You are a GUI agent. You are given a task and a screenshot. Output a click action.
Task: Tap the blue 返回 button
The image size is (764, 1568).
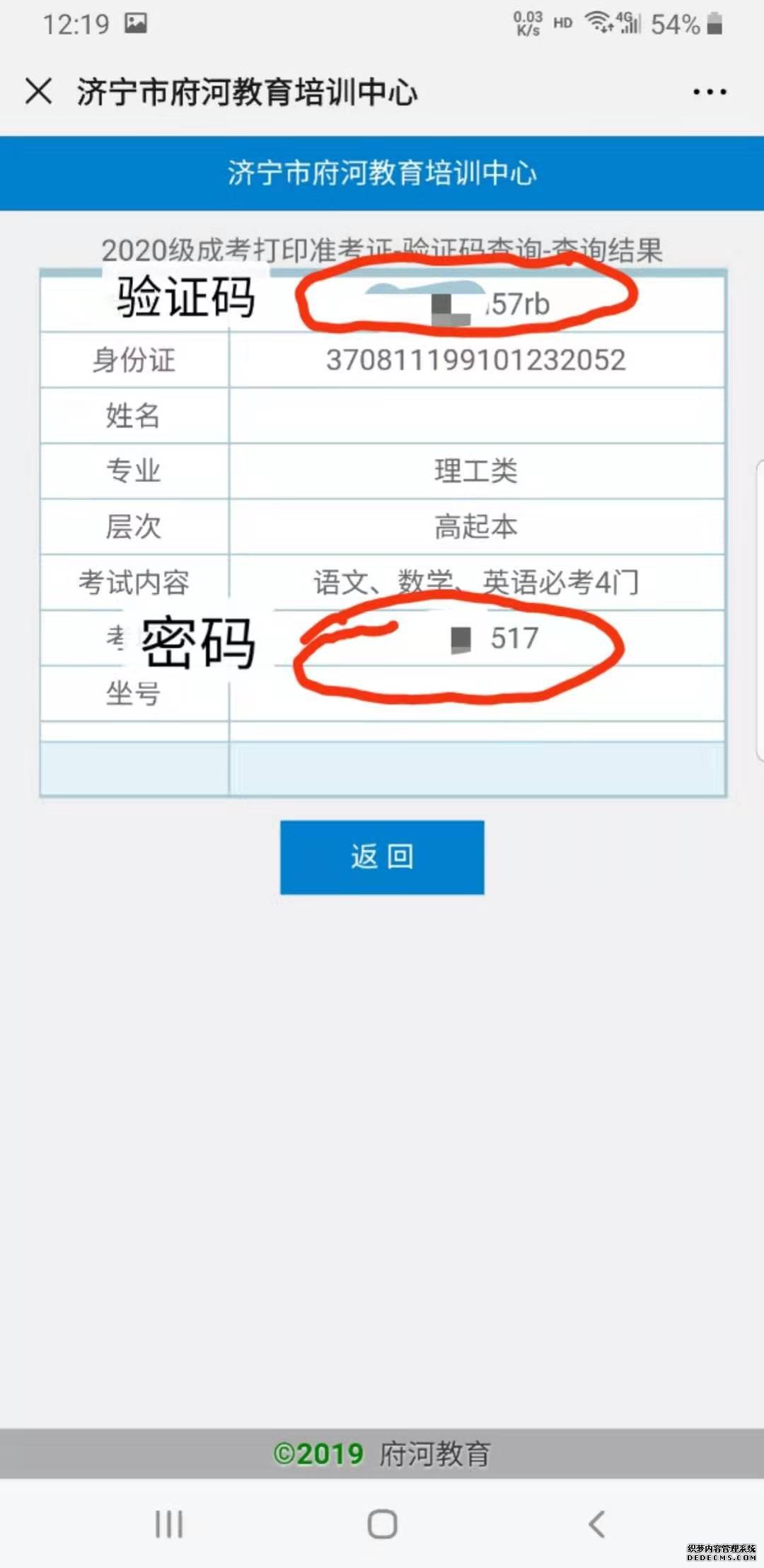coord(382,857)
